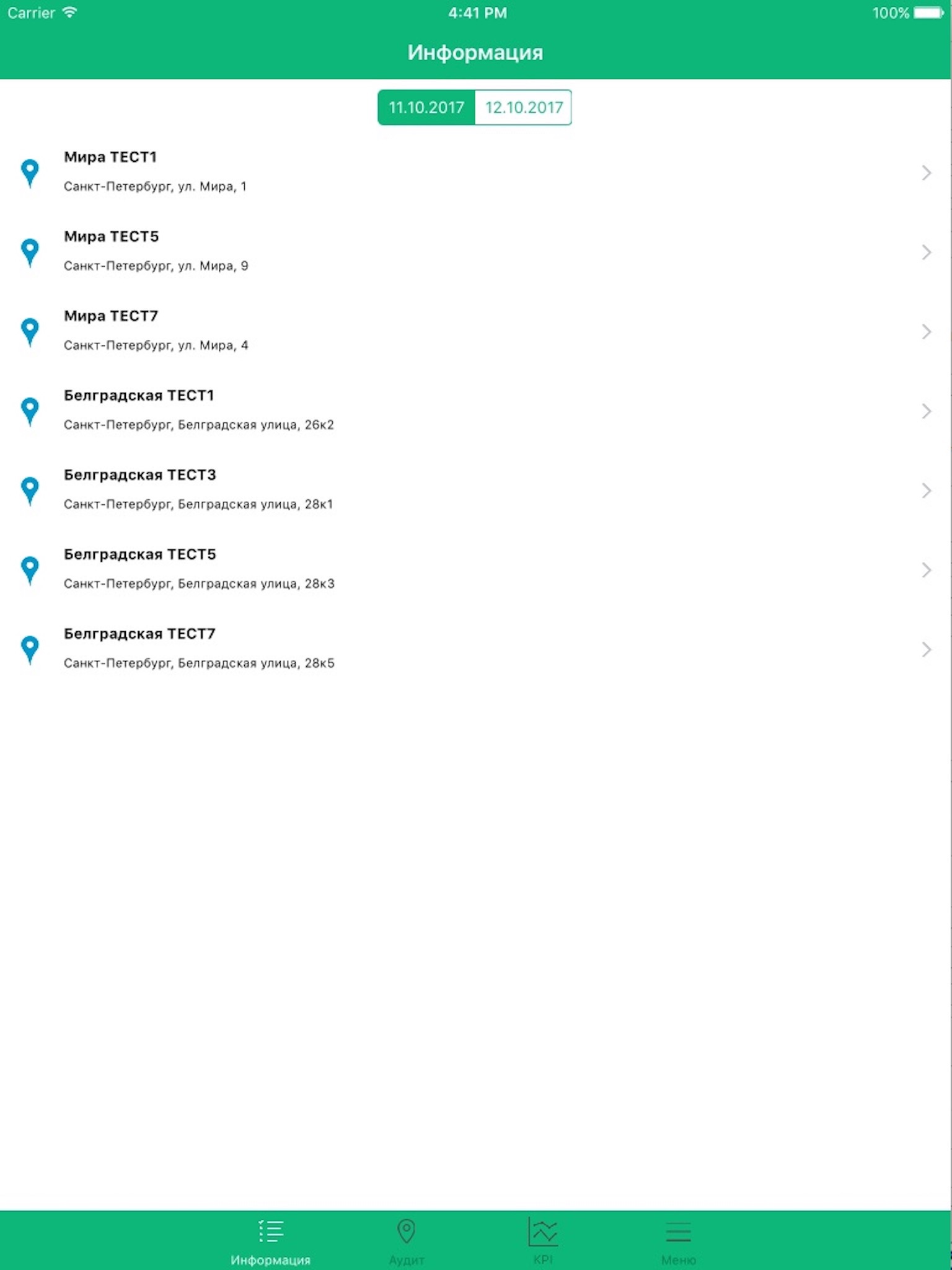Select the 11.10.2017 date segment
Viewport: 952px width, 1270px height.
pyautogui.click(x=426, y=108)
